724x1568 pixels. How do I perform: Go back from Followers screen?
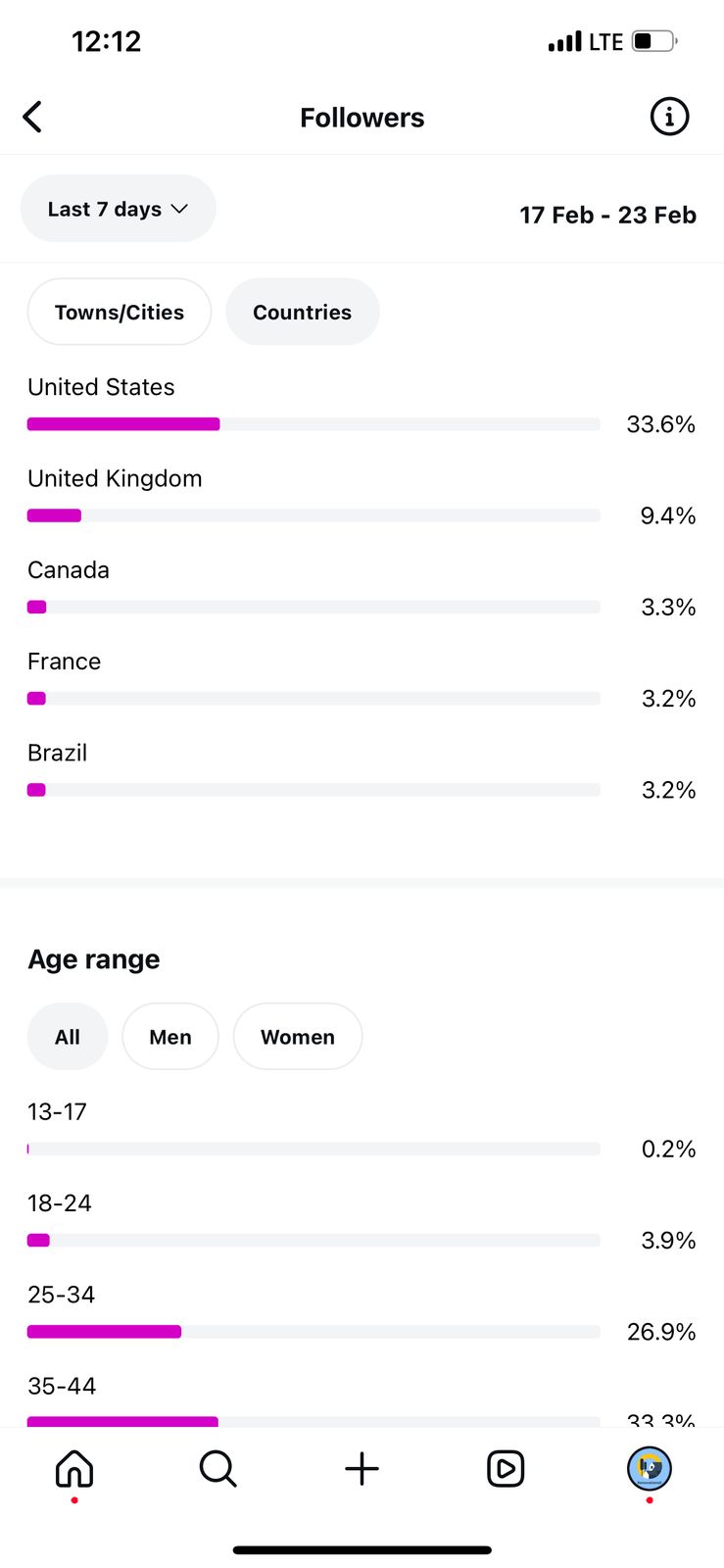32,117
